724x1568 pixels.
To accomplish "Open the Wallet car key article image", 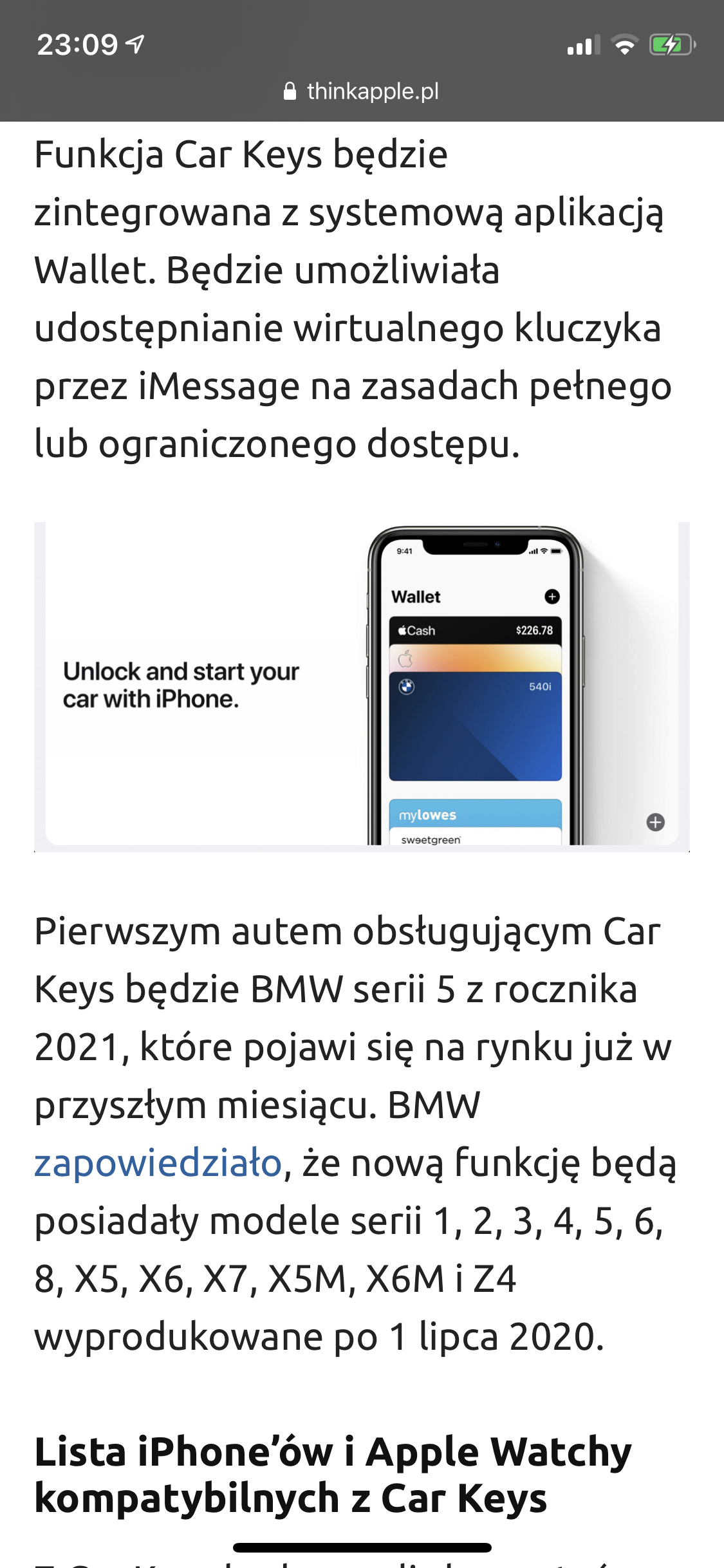I will [x=362, y=686].
